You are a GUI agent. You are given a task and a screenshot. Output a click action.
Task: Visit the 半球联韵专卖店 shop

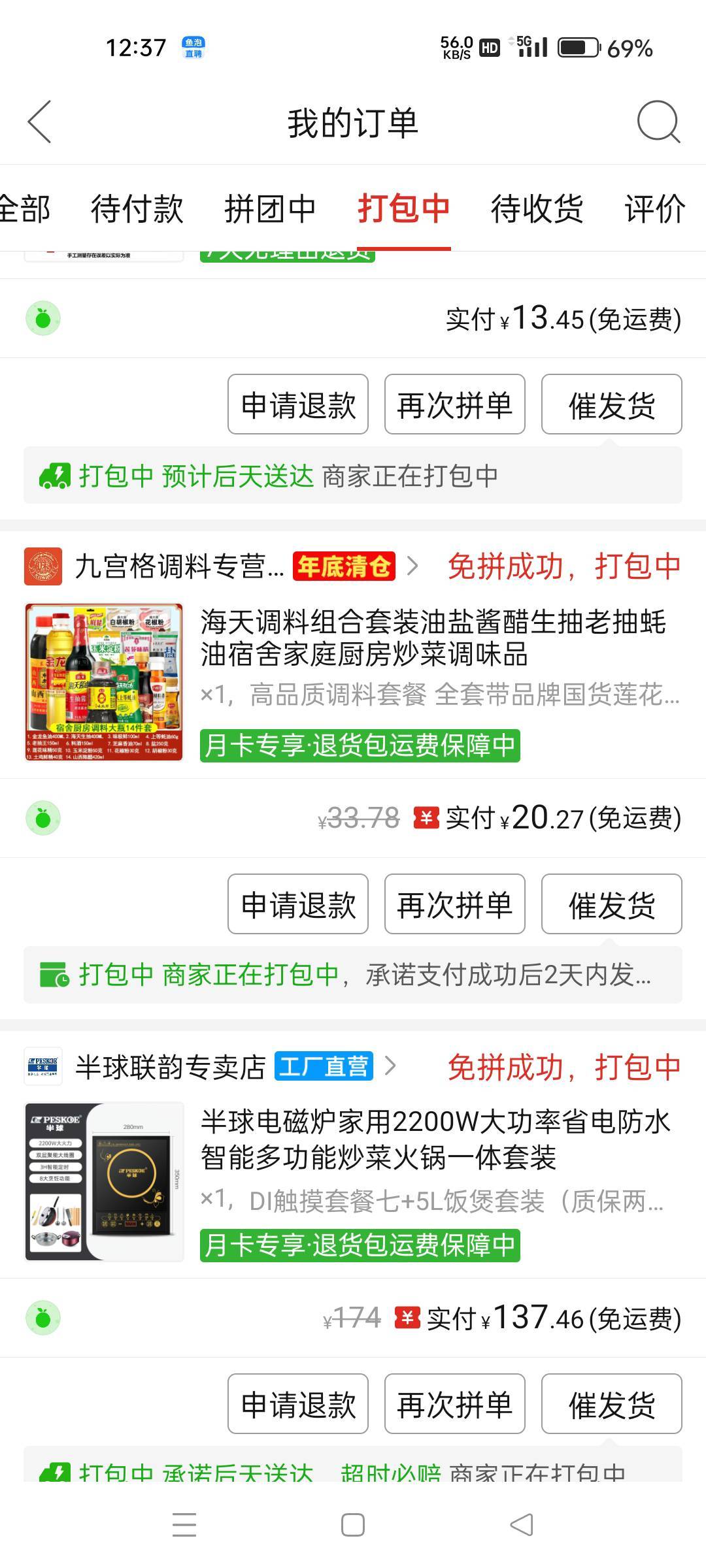[170, 1067]
